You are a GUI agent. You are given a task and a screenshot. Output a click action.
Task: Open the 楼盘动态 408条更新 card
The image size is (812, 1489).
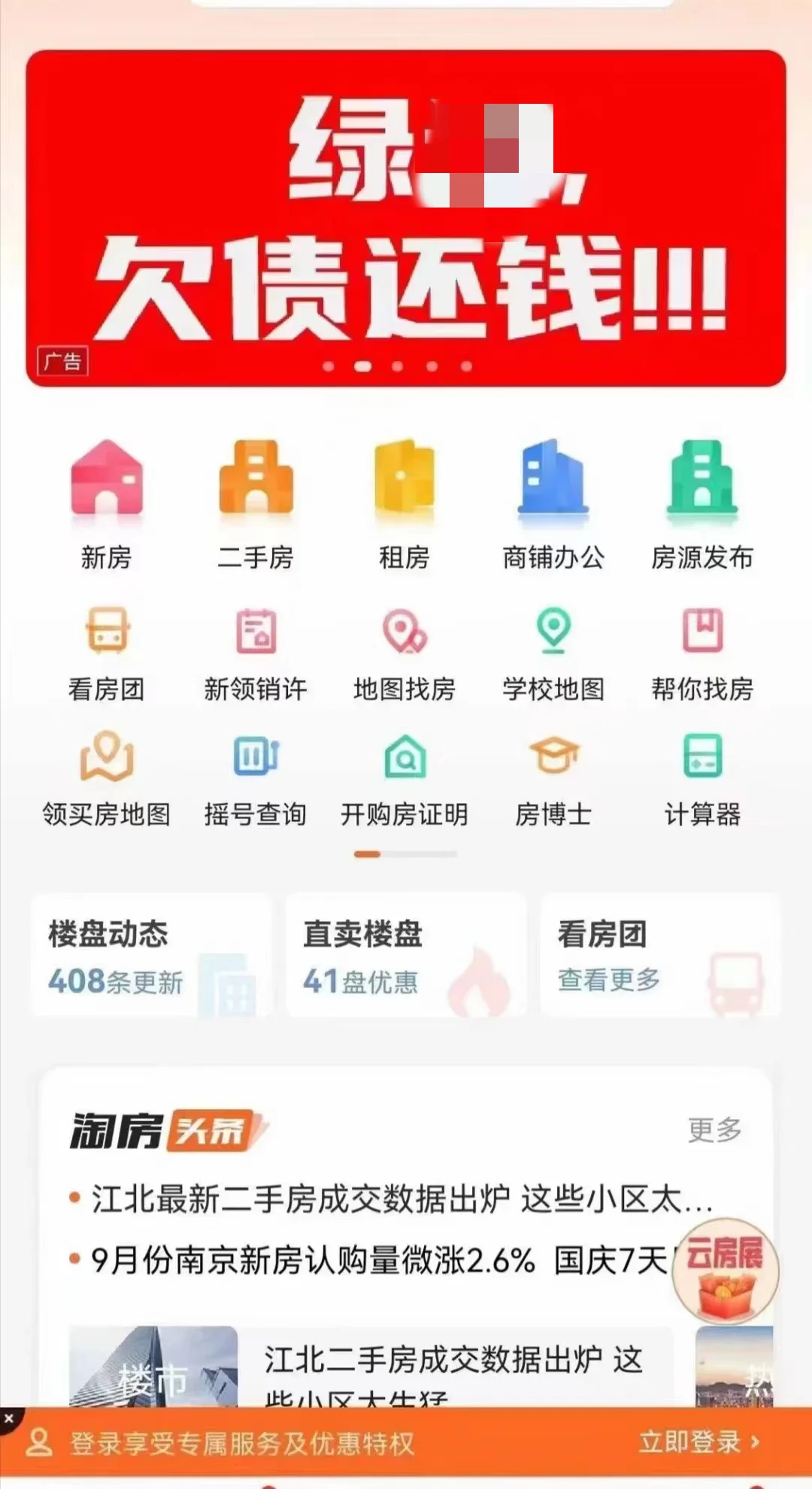coord(150,955)
